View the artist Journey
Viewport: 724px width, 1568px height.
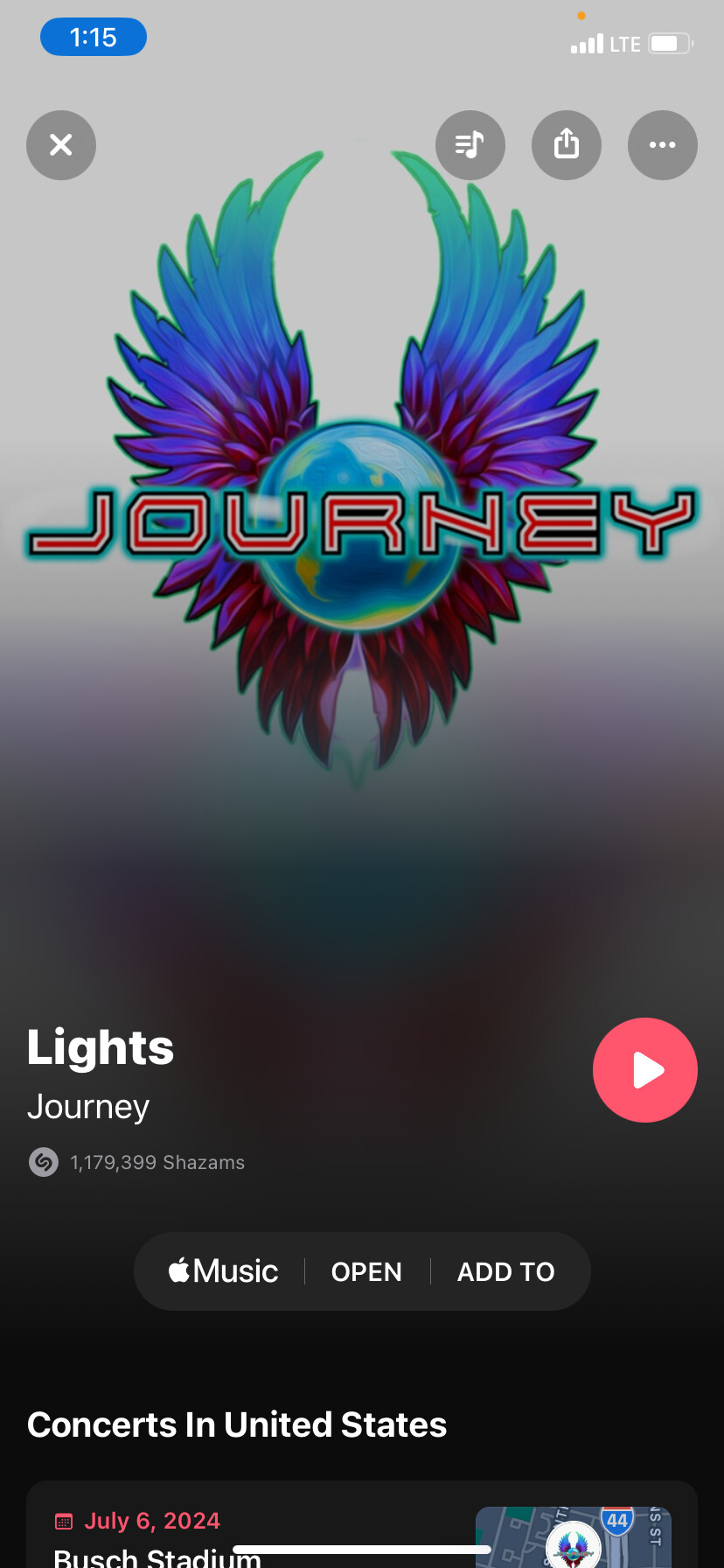click(88, 1107)
